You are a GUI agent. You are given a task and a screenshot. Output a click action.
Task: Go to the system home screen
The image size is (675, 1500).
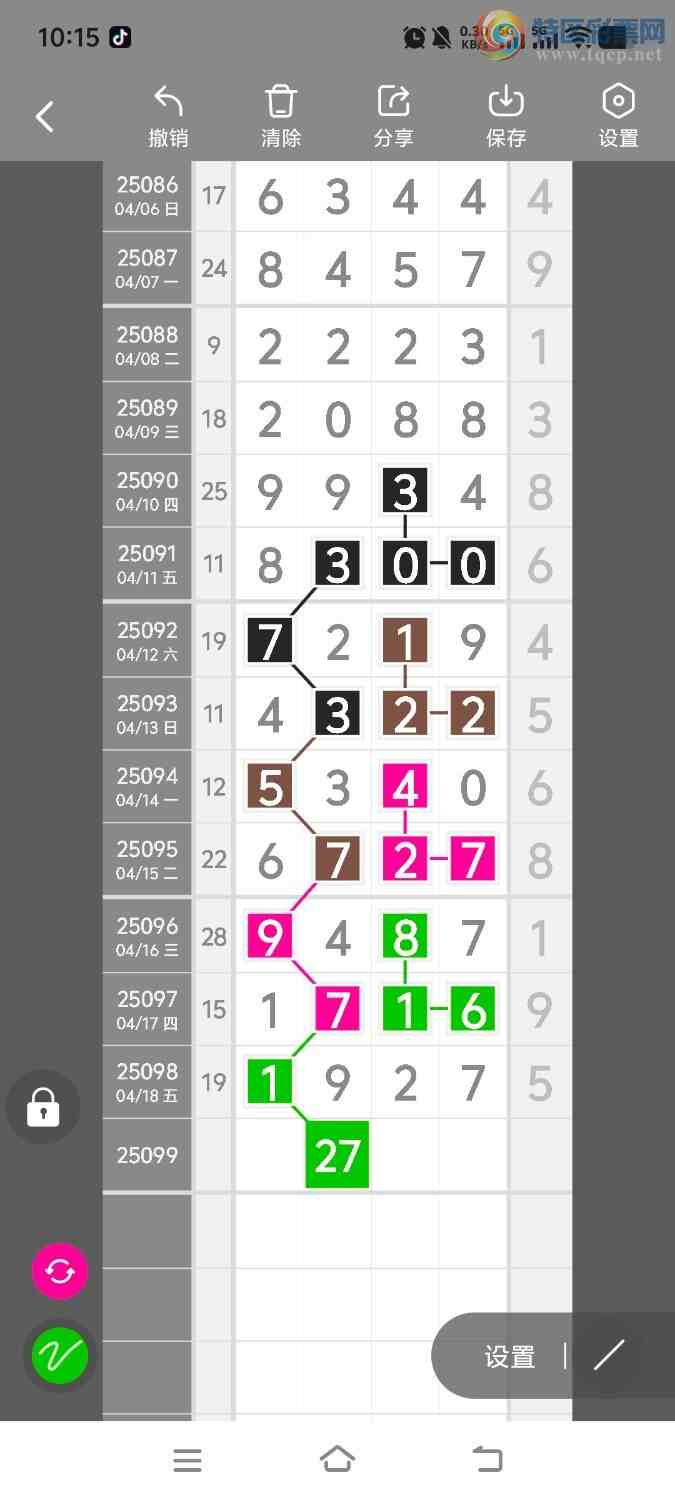(337, 1460)
